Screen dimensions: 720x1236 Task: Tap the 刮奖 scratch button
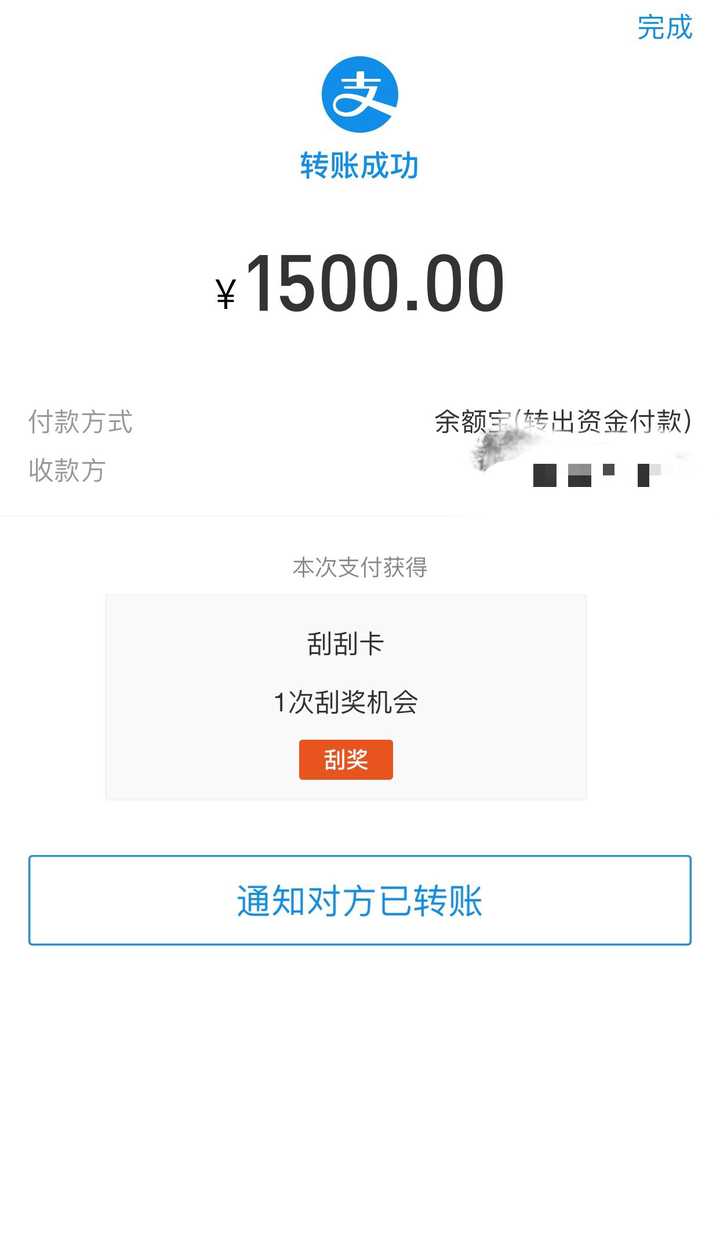pyautogui.click(x=346, y=760)
